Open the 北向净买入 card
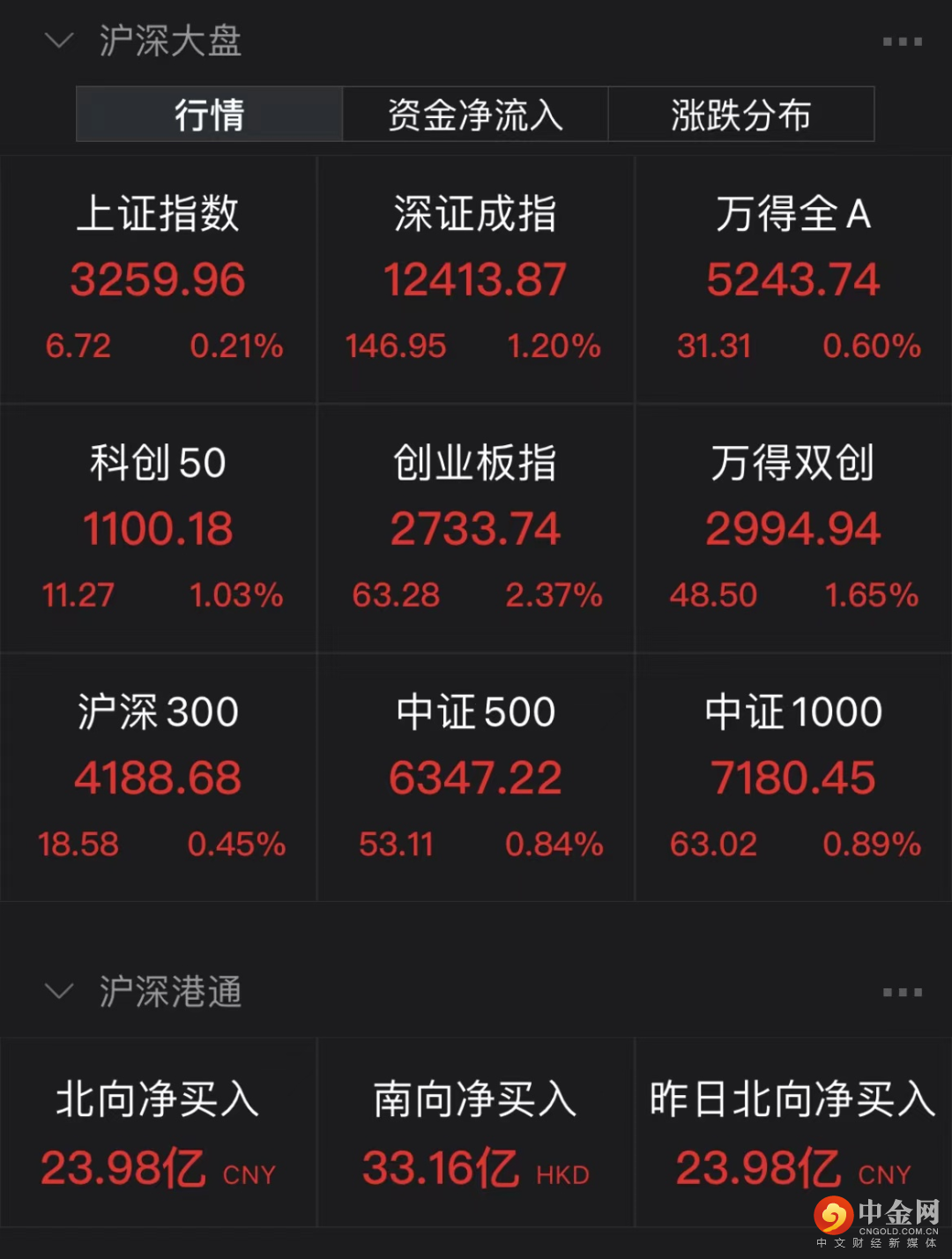 click(x=159, y=1134)
